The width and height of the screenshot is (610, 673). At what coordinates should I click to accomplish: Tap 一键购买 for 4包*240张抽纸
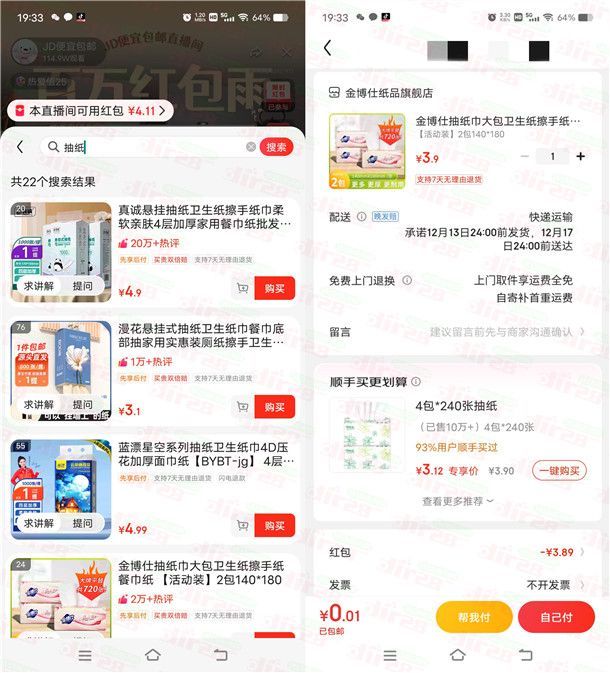[x=558, y=471]
